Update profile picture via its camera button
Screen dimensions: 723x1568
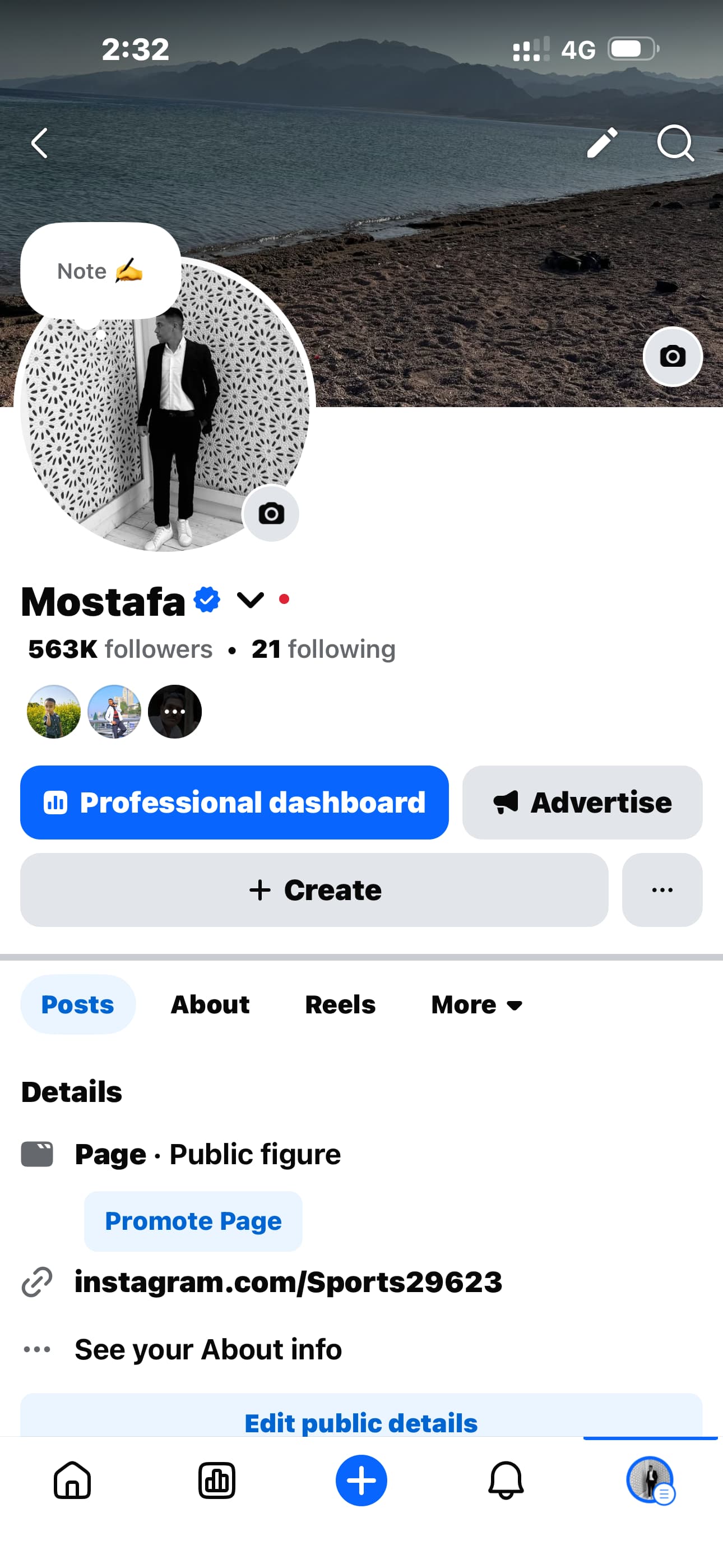click(x=271, y=514)
